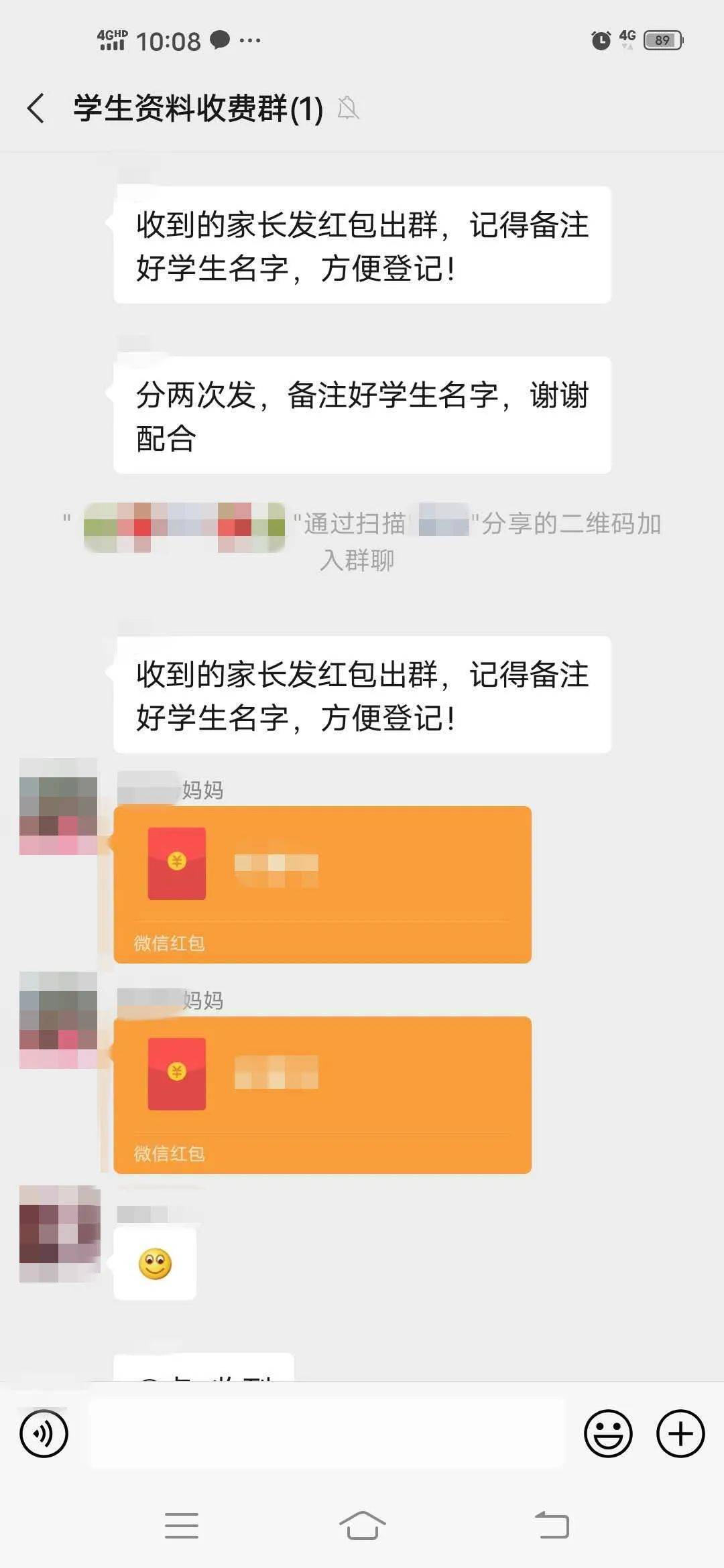Screen dimensions: 724x1568
Task: Open the plus attachment menu
Action: [680, 1433]
